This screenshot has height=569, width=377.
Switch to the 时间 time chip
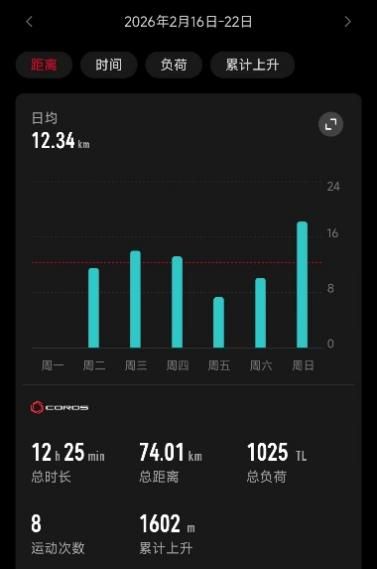pyautogui.click(x=108, y=65)
